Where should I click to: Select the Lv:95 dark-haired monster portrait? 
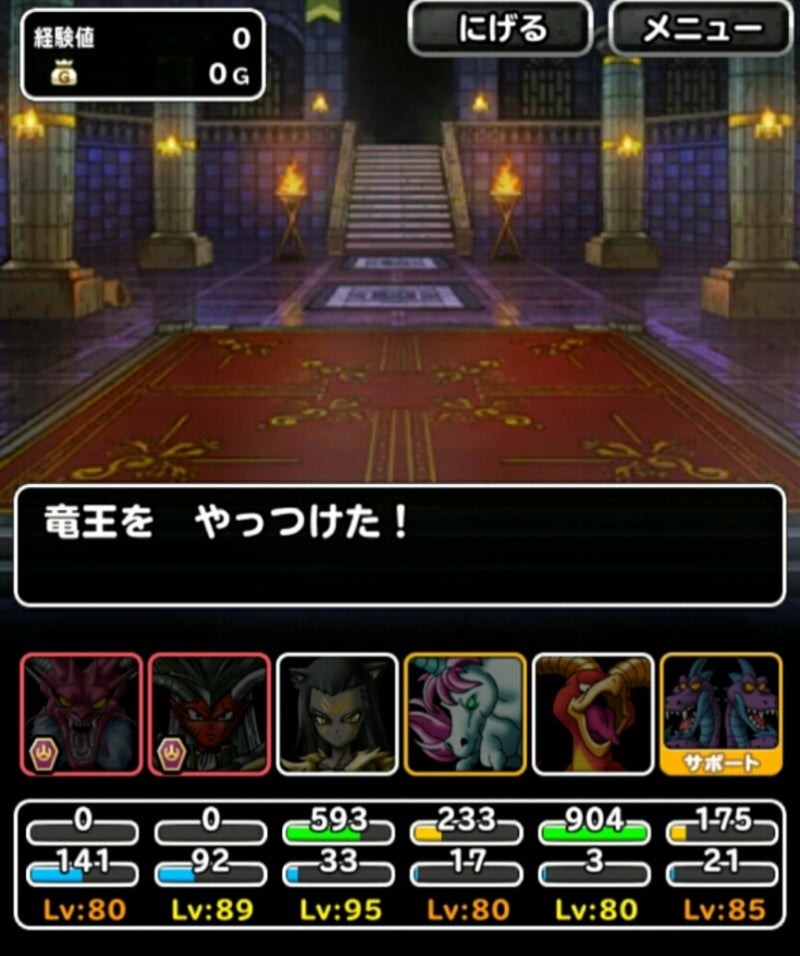click(x=337, y=714)
